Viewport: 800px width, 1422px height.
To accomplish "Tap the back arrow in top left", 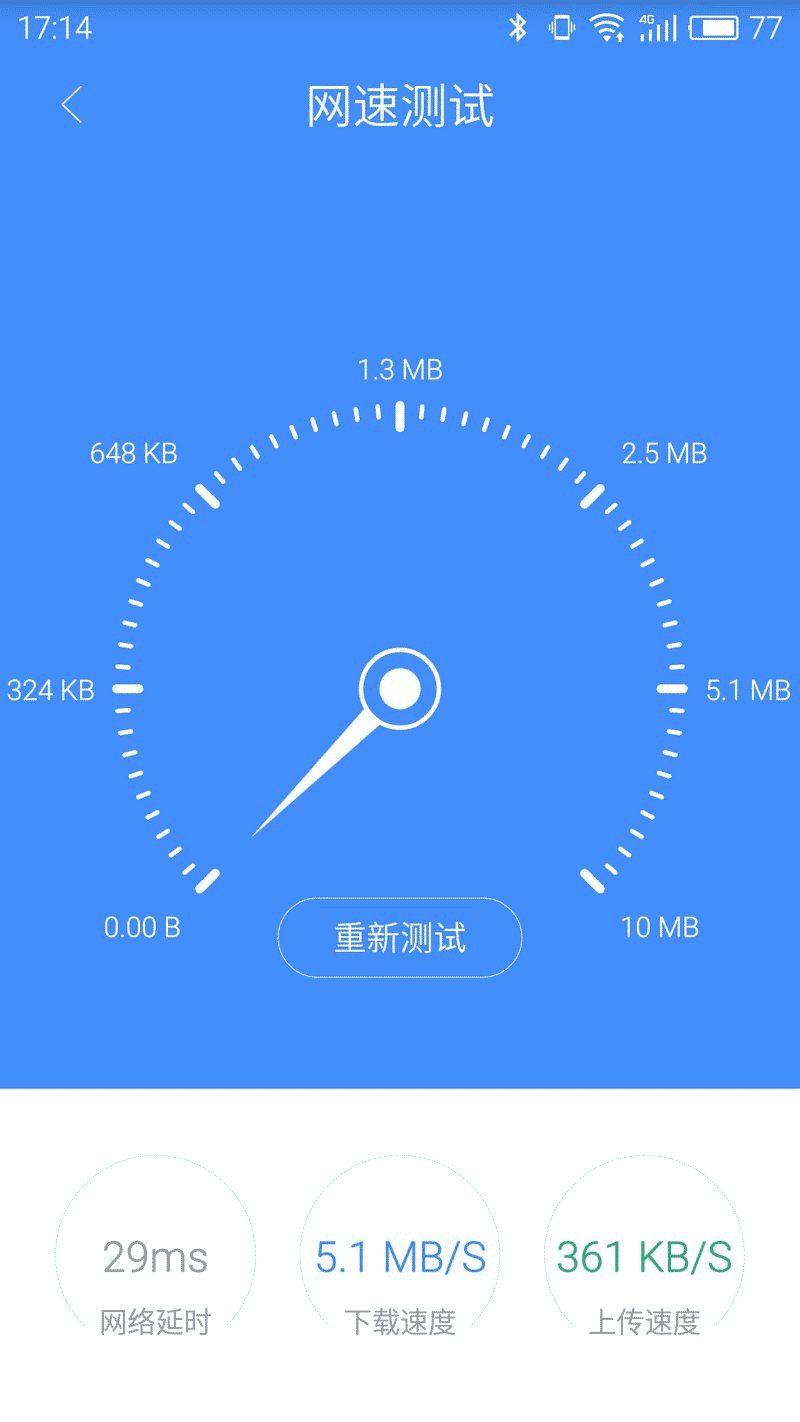I will click(71, 106).
